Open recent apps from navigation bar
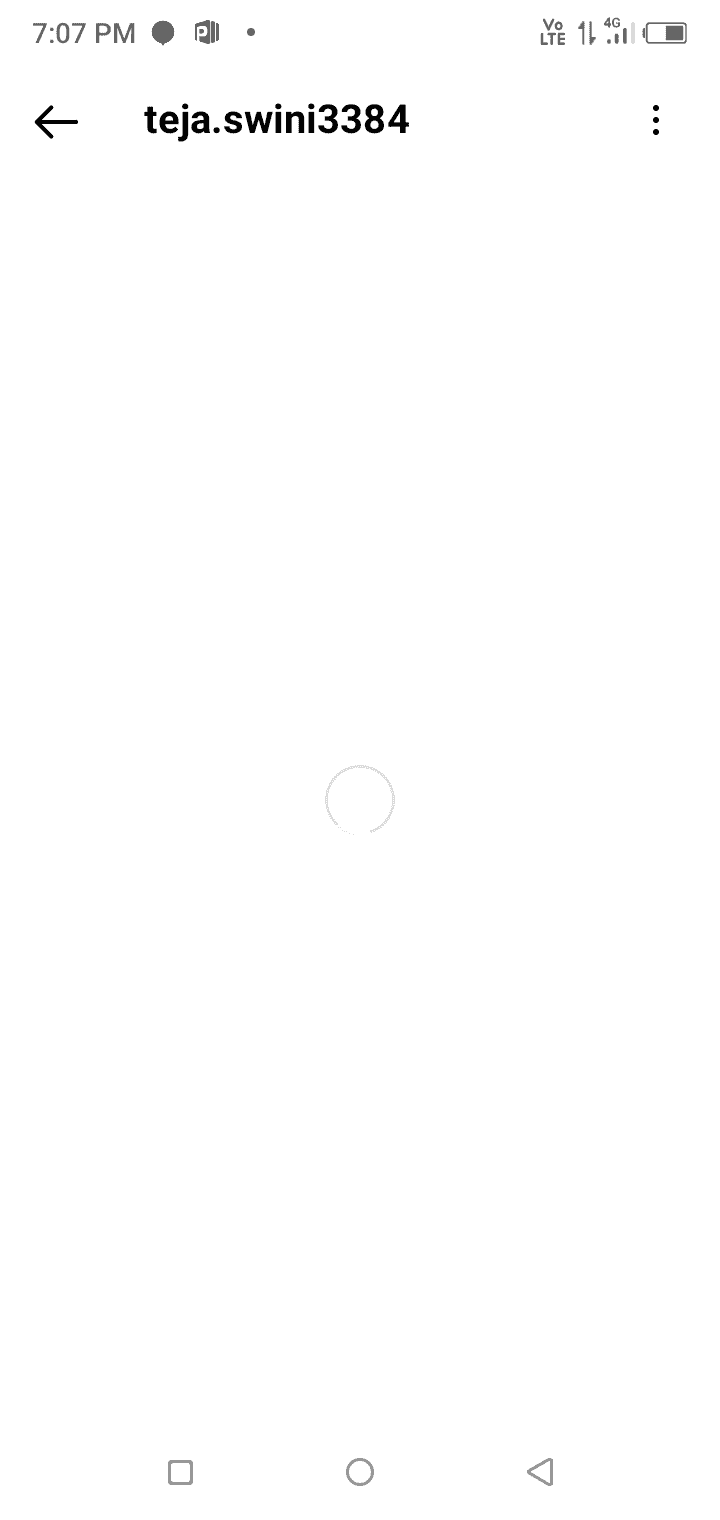Screen dimensions: 720x1520 point(180,1472)
